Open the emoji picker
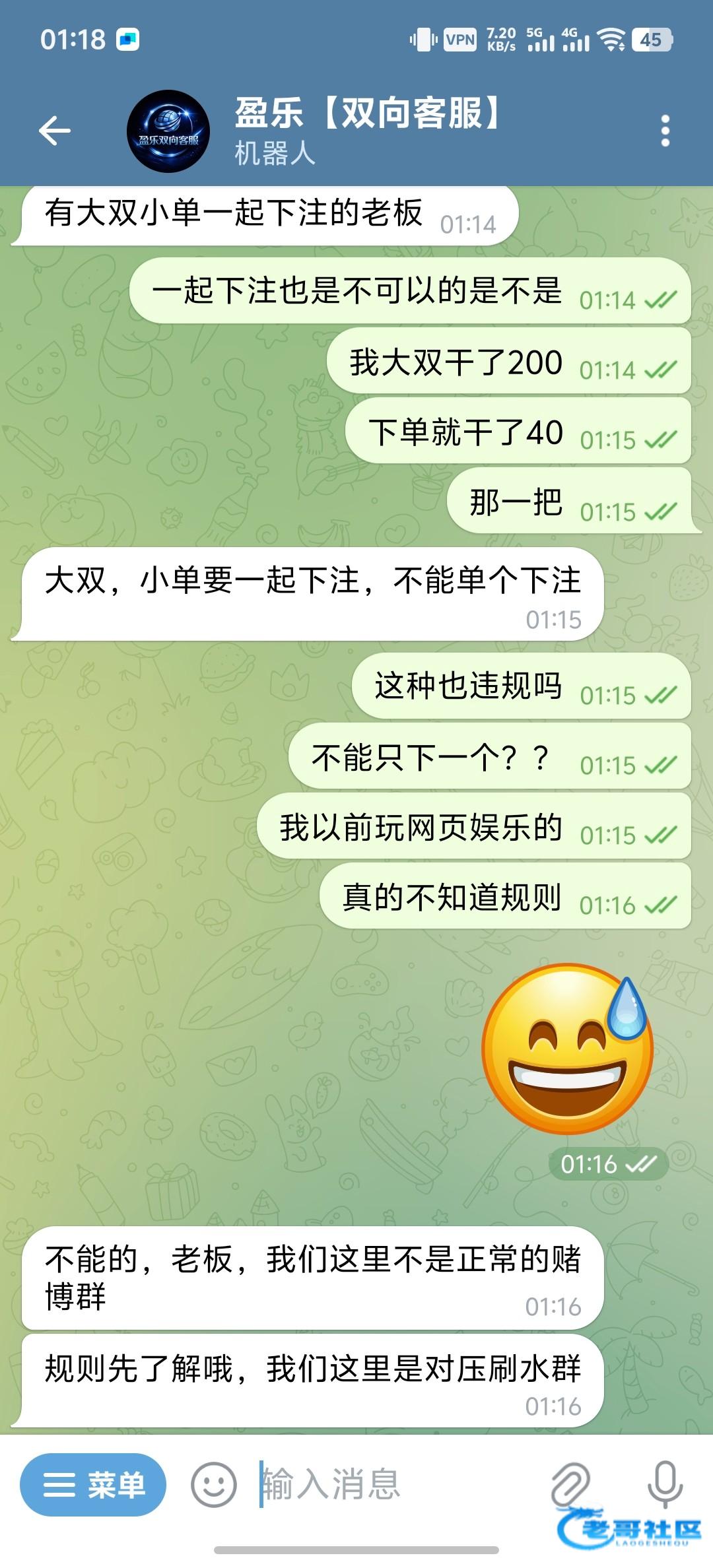The height and width of the screenshot is (1568, 713). tap(213, 1485)
